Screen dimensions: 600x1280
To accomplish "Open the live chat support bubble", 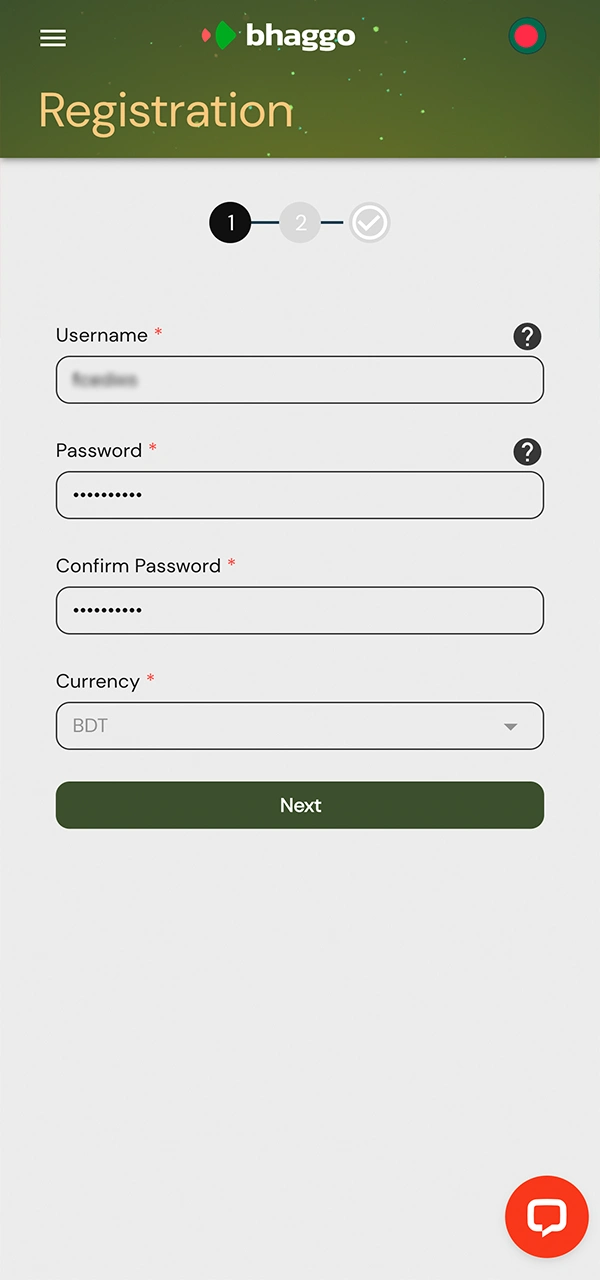I will (547, 1217).
